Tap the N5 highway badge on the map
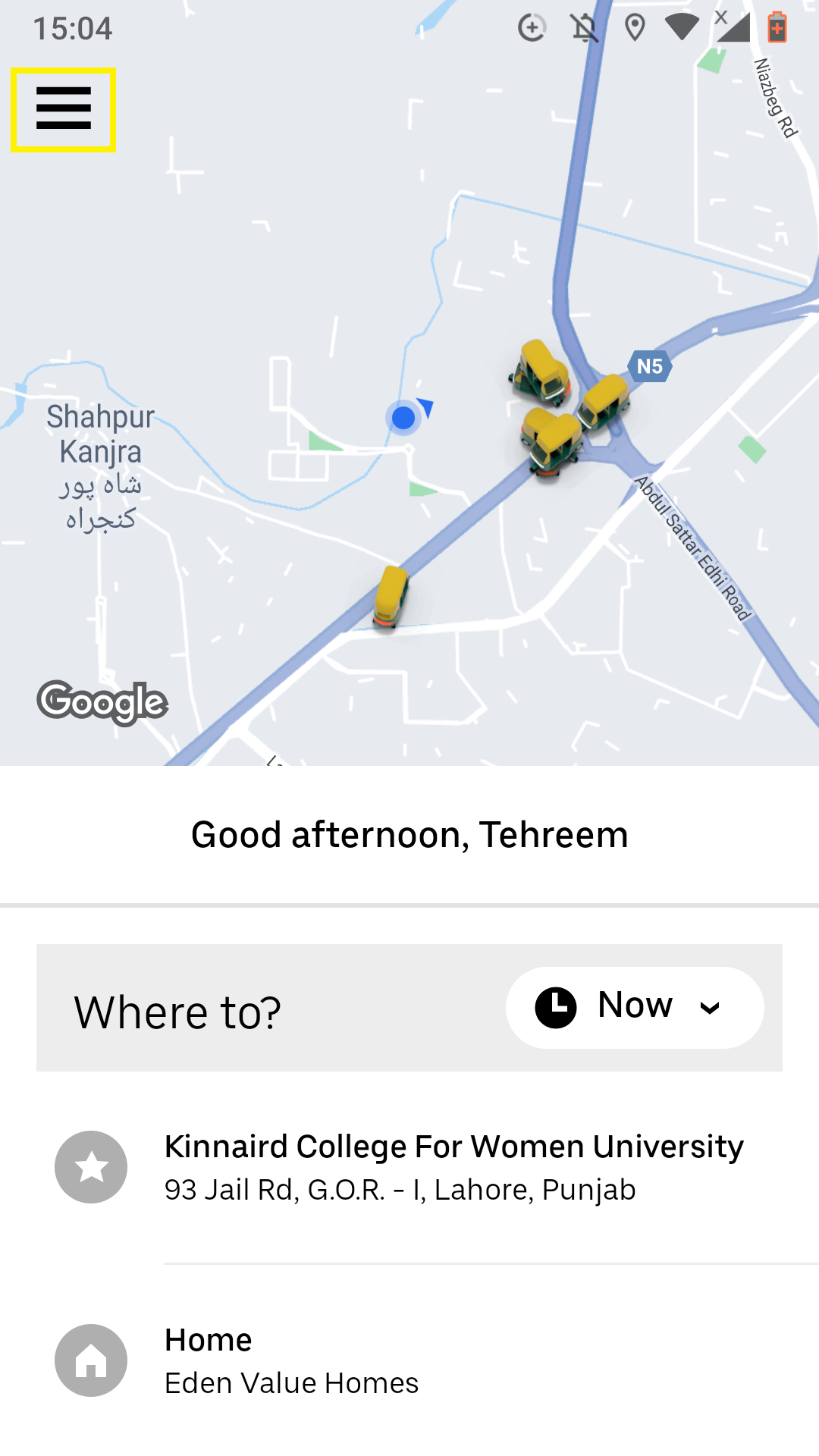Screen dimensions: 819x1456 649,367
